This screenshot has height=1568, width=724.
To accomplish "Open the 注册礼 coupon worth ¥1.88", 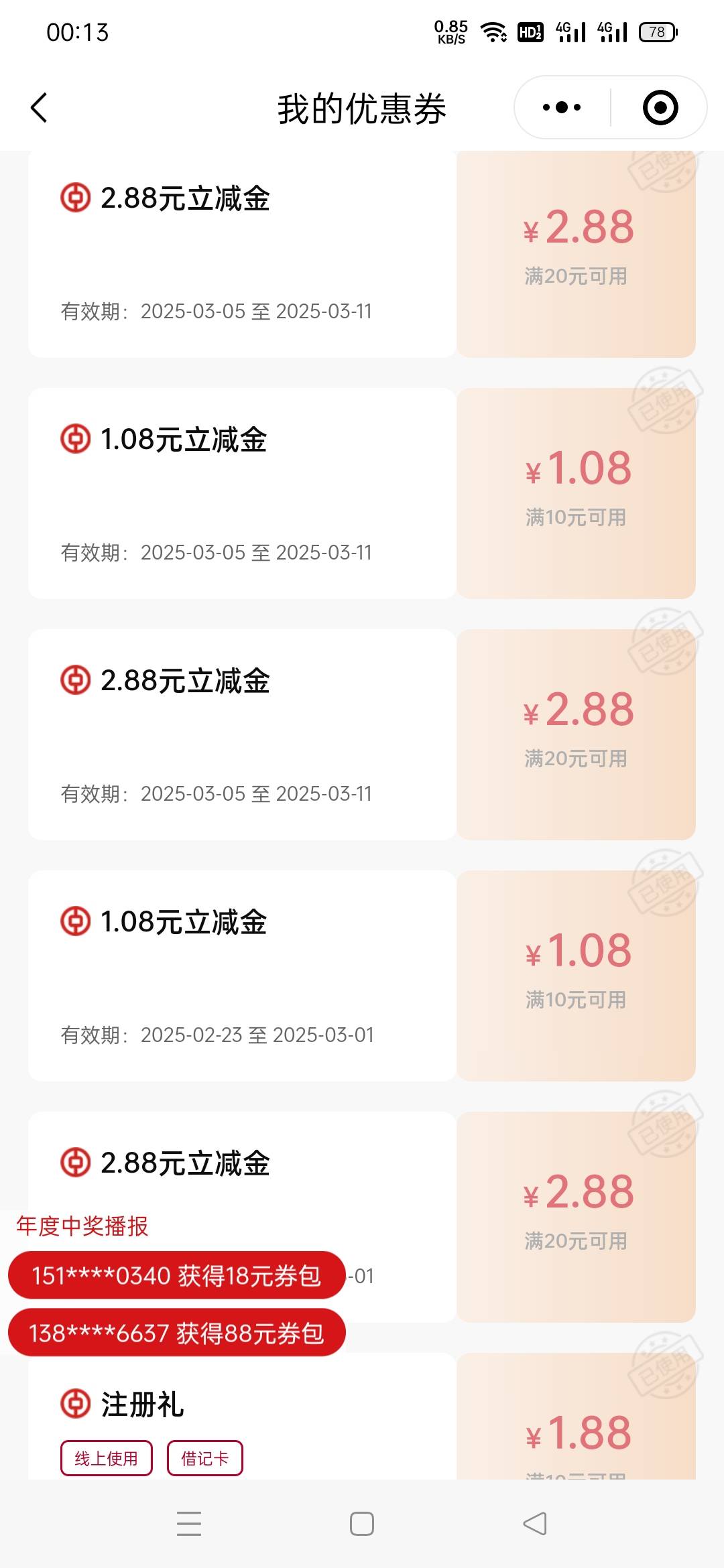I will click(362, 1416).
